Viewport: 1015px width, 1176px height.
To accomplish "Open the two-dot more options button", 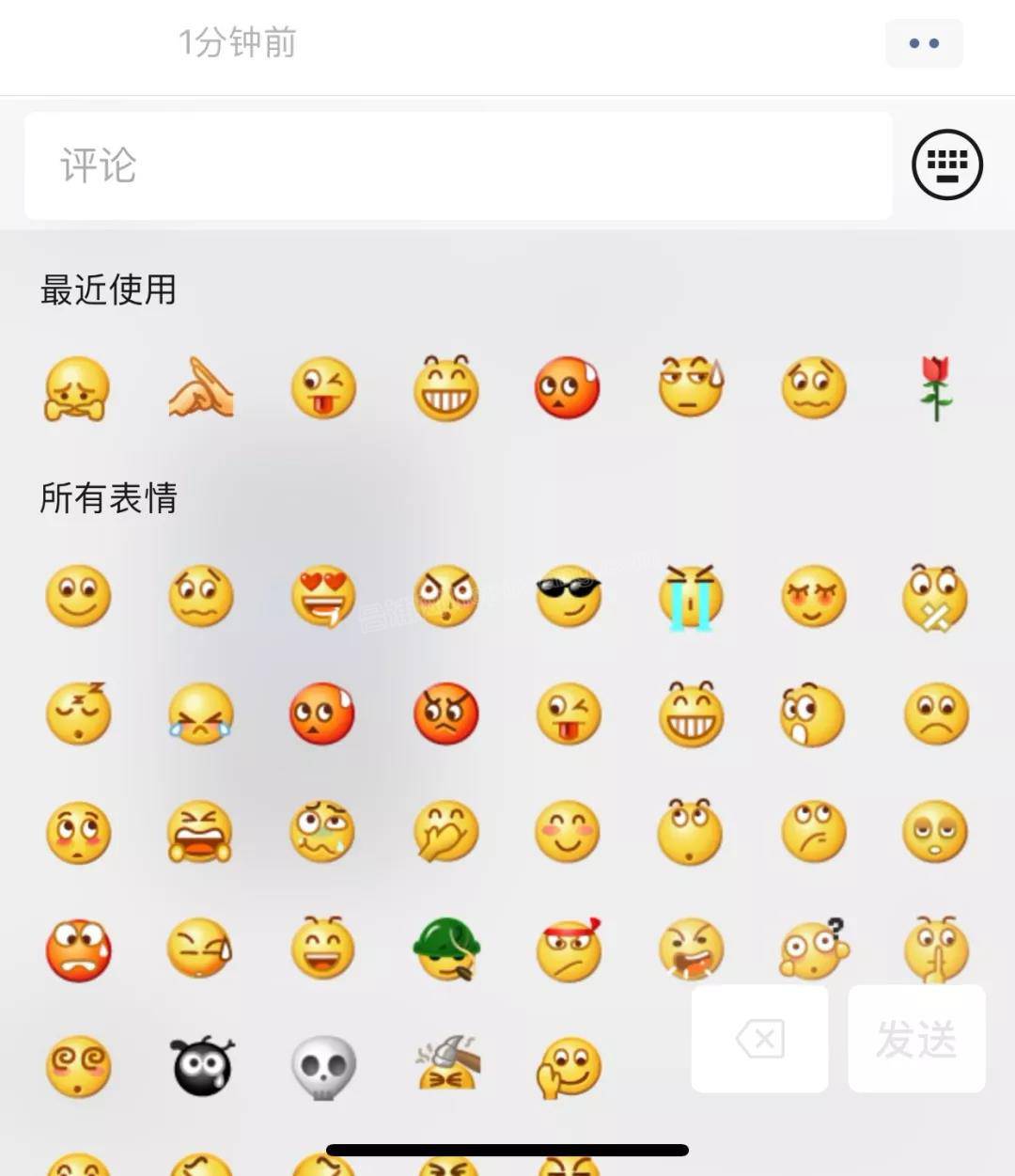I will [924, 43].
